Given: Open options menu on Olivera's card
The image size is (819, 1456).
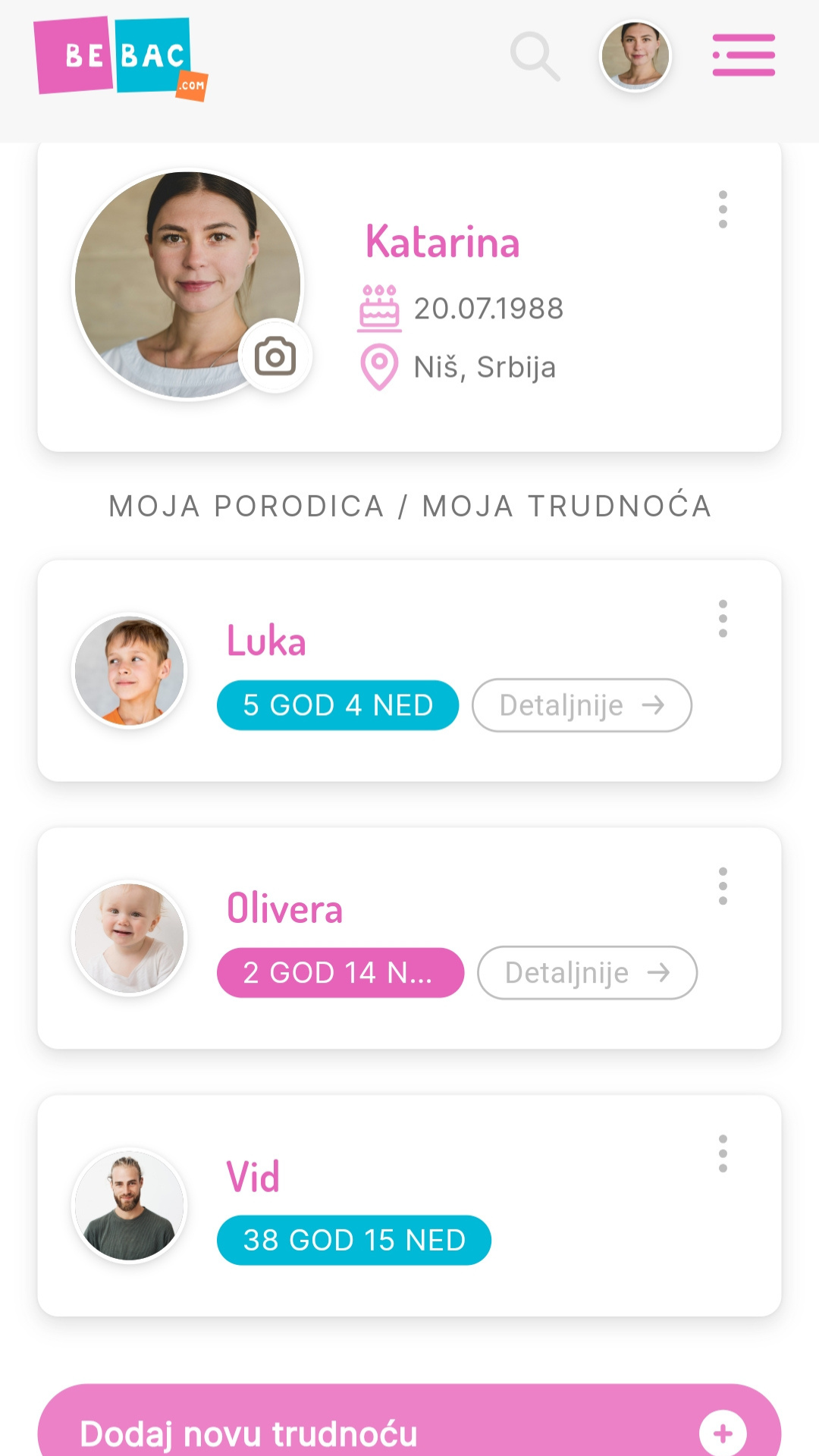Looking at the screenshot, I should coord(723,886).
